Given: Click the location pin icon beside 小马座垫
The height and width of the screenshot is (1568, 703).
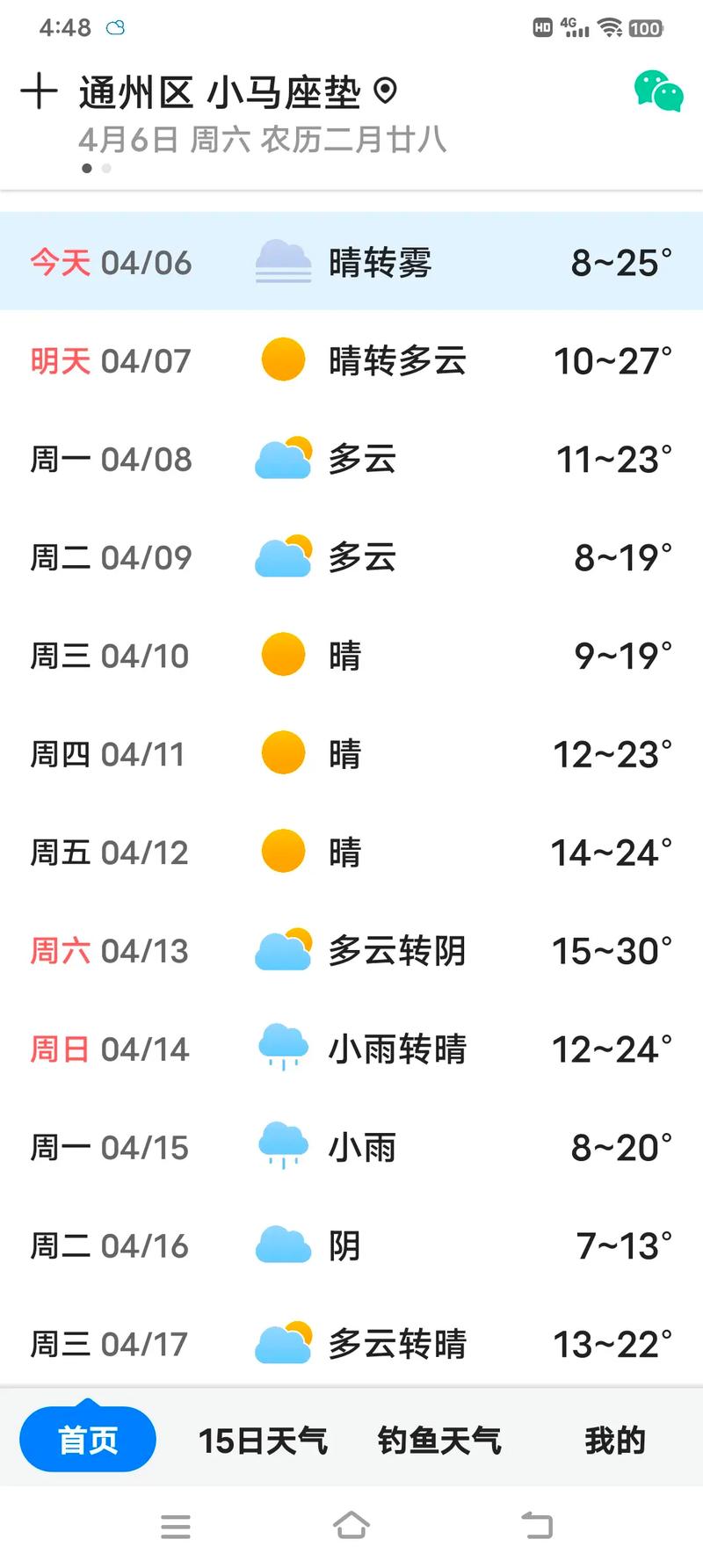Looking at the screenshot, I should point(384,90).
